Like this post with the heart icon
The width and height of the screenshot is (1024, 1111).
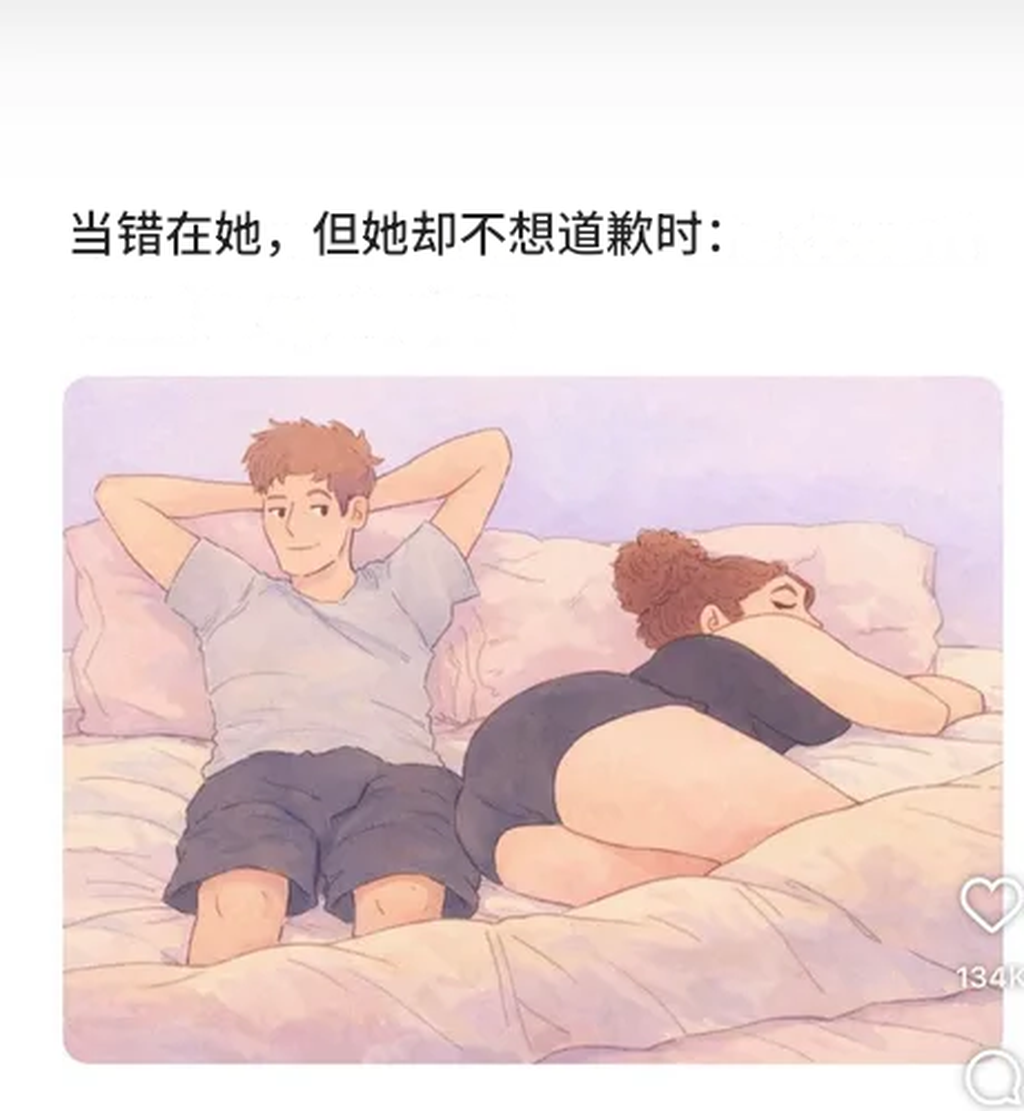point(990,905)
